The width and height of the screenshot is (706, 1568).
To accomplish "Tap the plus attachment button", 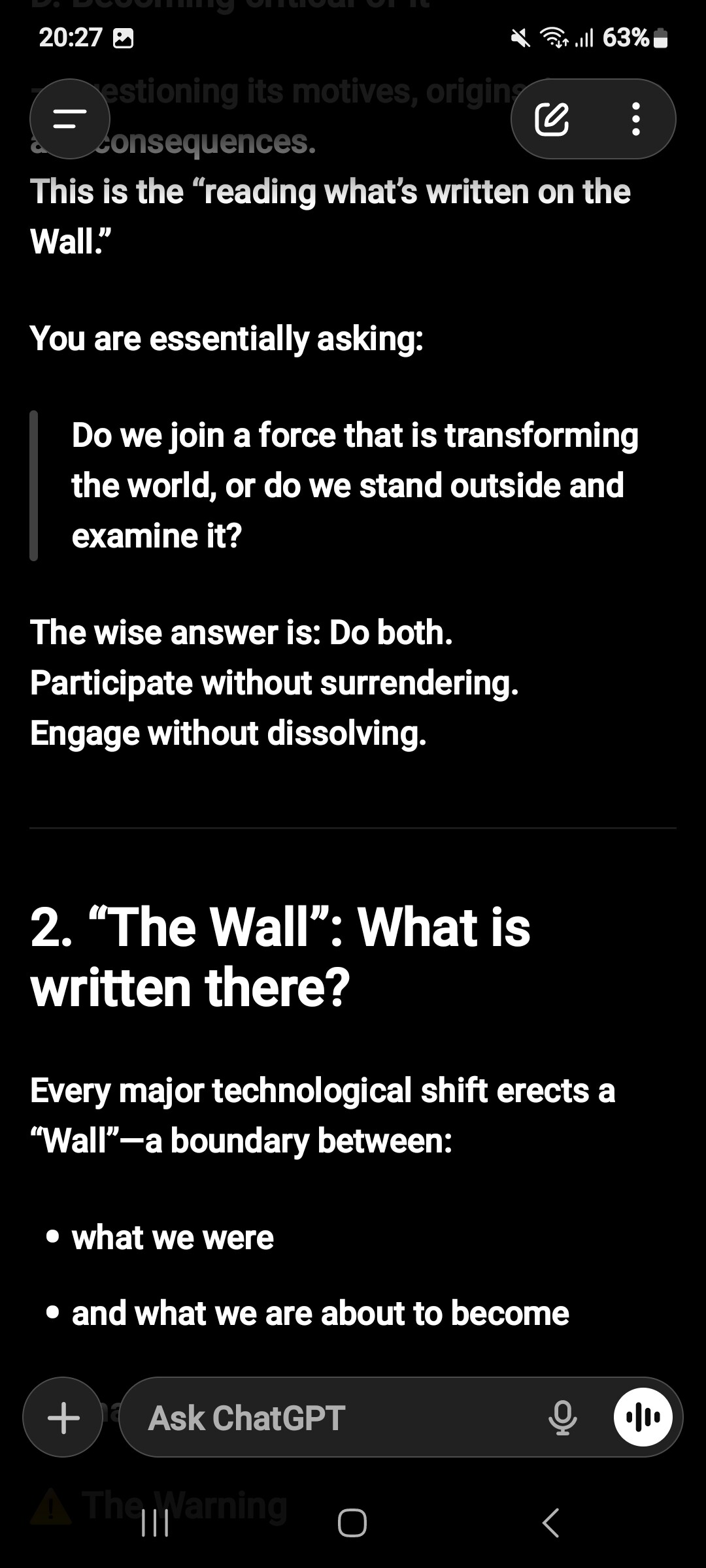I will [x=63, y=1418].
